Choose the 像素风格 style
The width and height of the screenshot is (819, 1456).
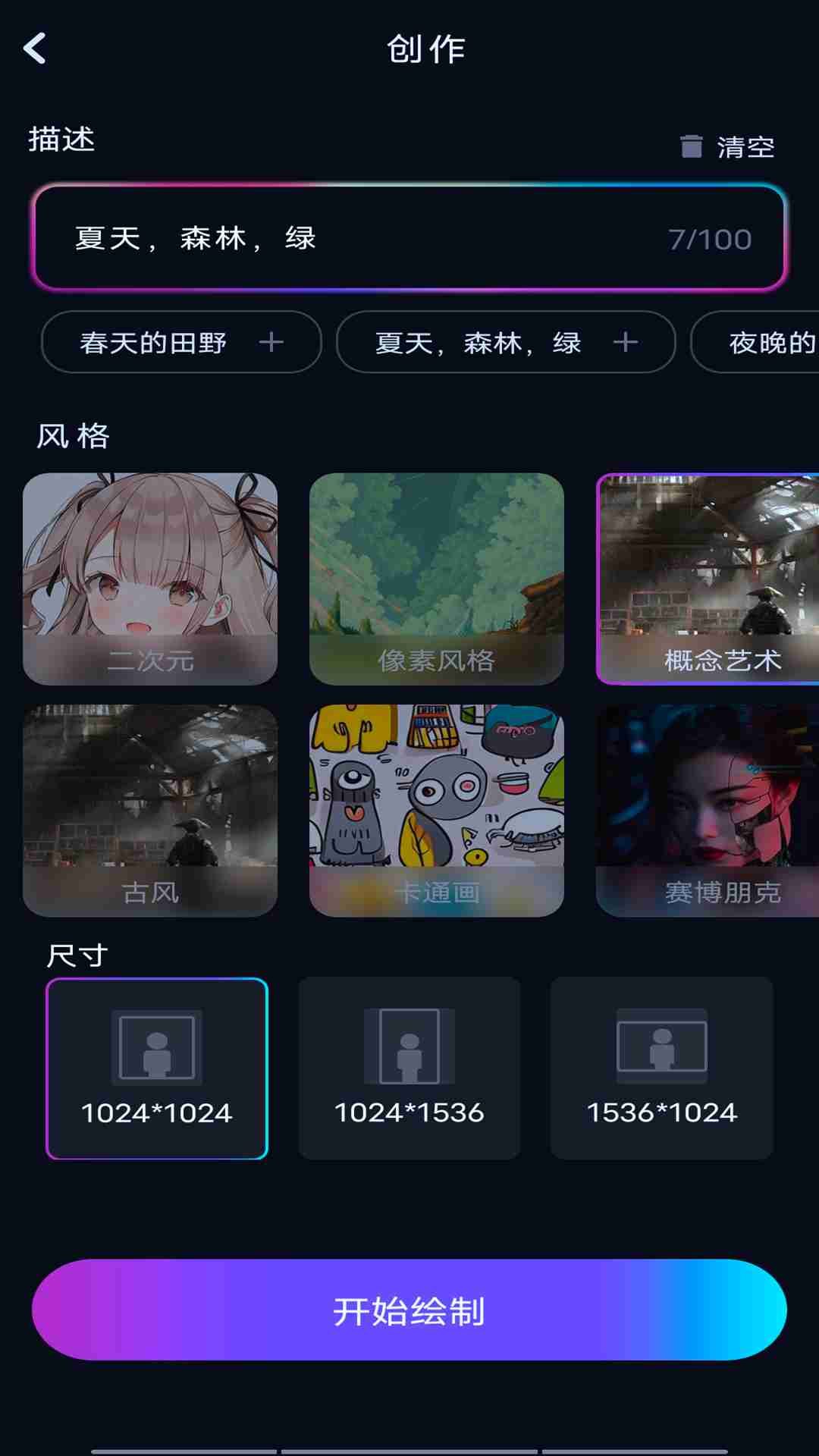coord(437,579)
